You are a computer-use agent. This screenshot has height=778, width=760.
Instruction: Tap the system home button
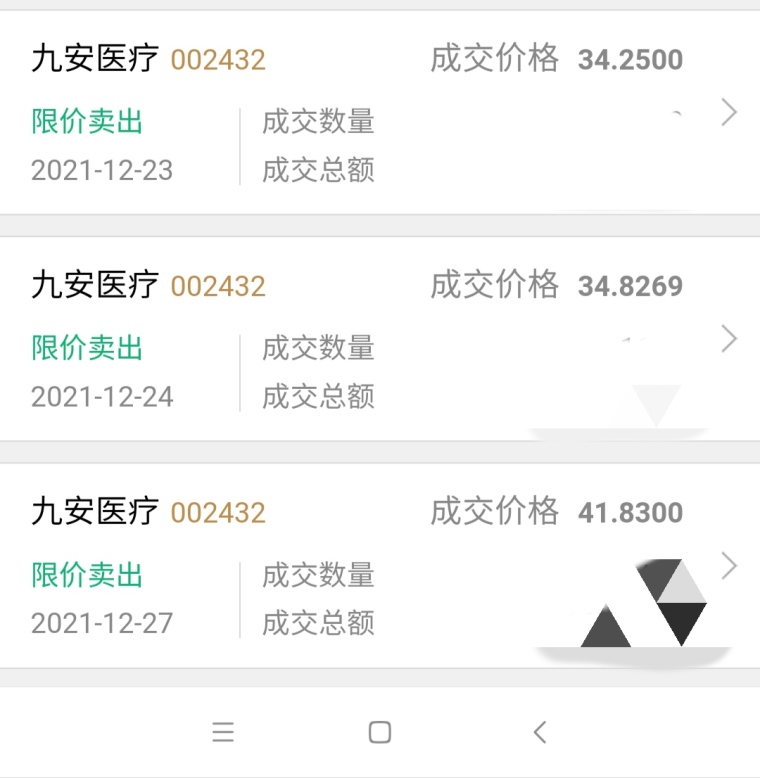[380, 732]
